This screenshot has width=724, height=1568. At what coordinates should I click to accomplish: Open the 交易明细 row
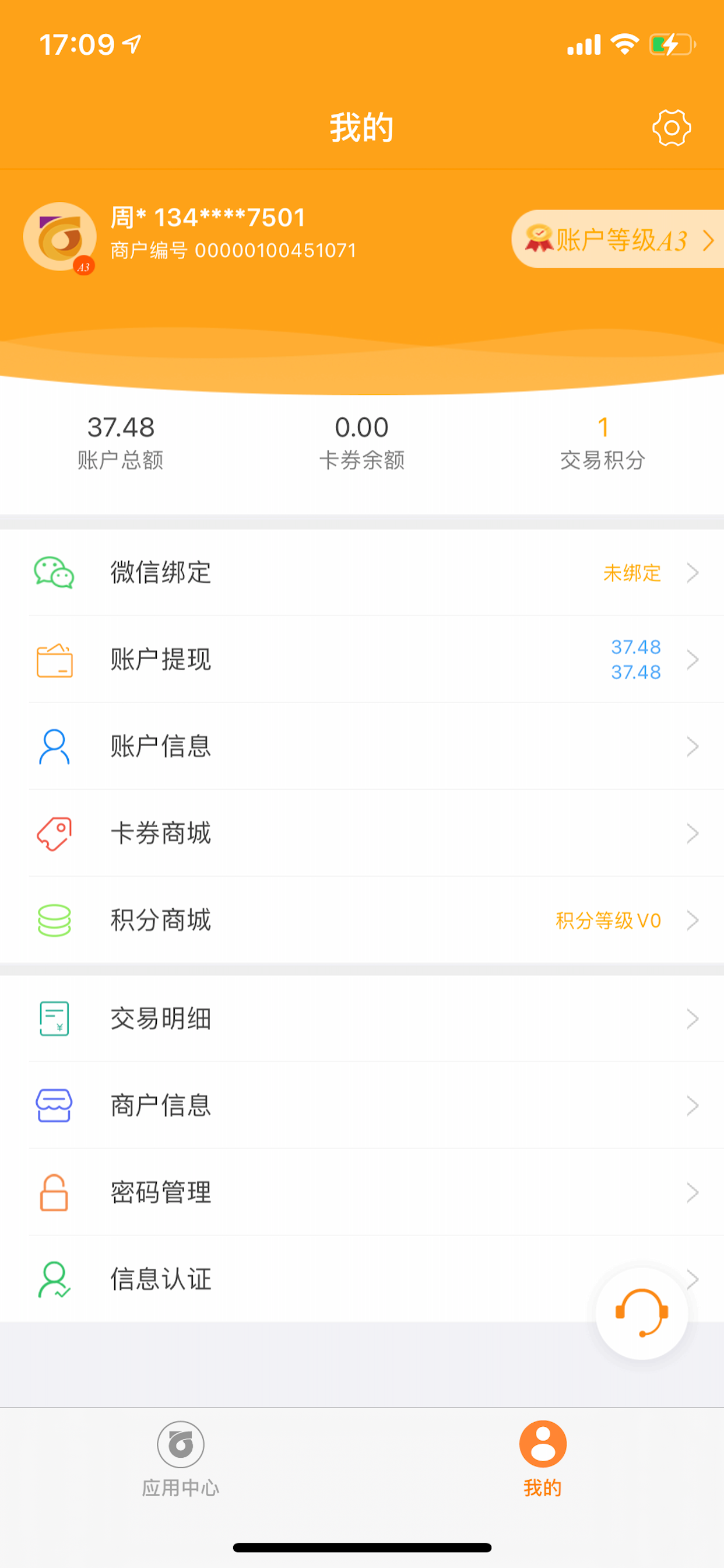pyautogui.click(x=362, y=1019)
